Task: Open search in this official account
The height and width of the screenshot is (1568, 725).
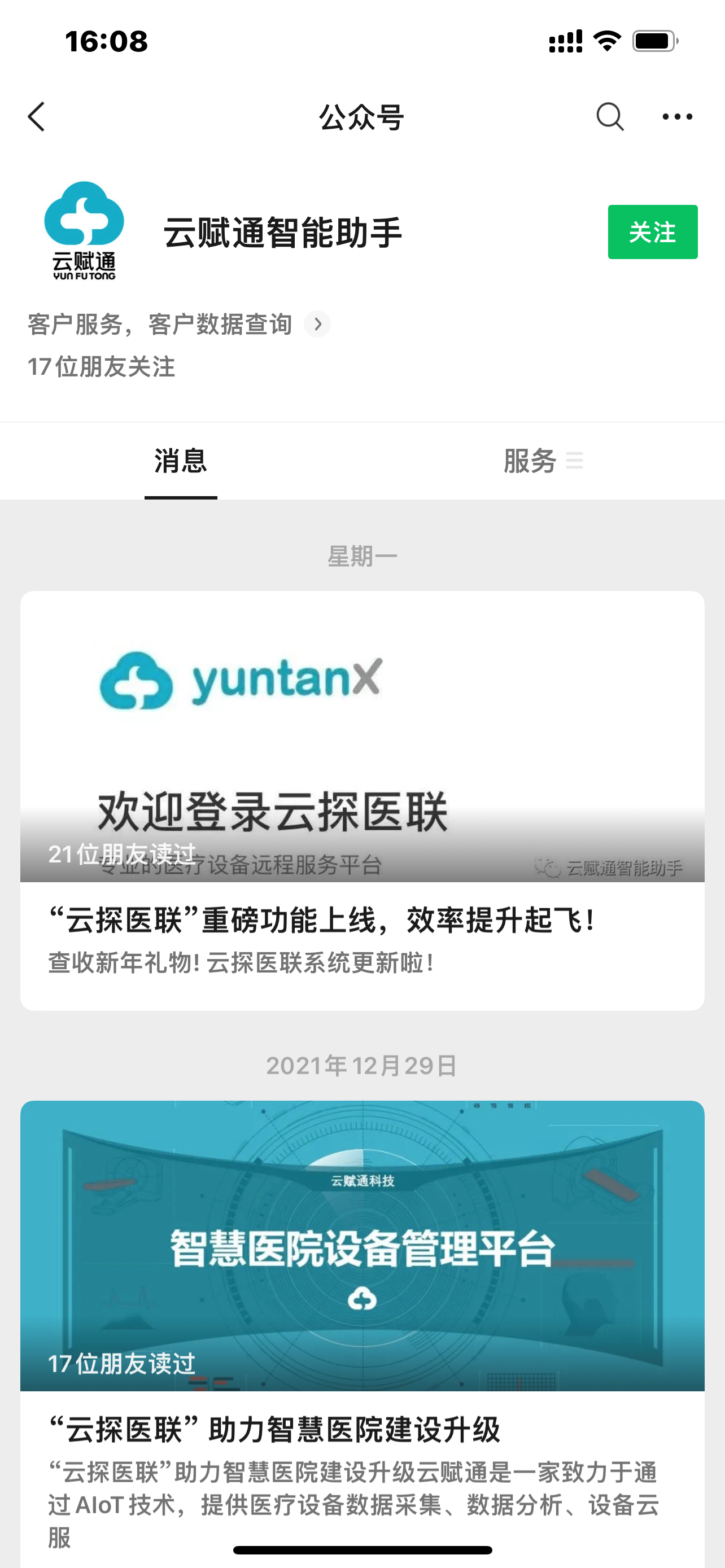Action: tap(609, 116)
